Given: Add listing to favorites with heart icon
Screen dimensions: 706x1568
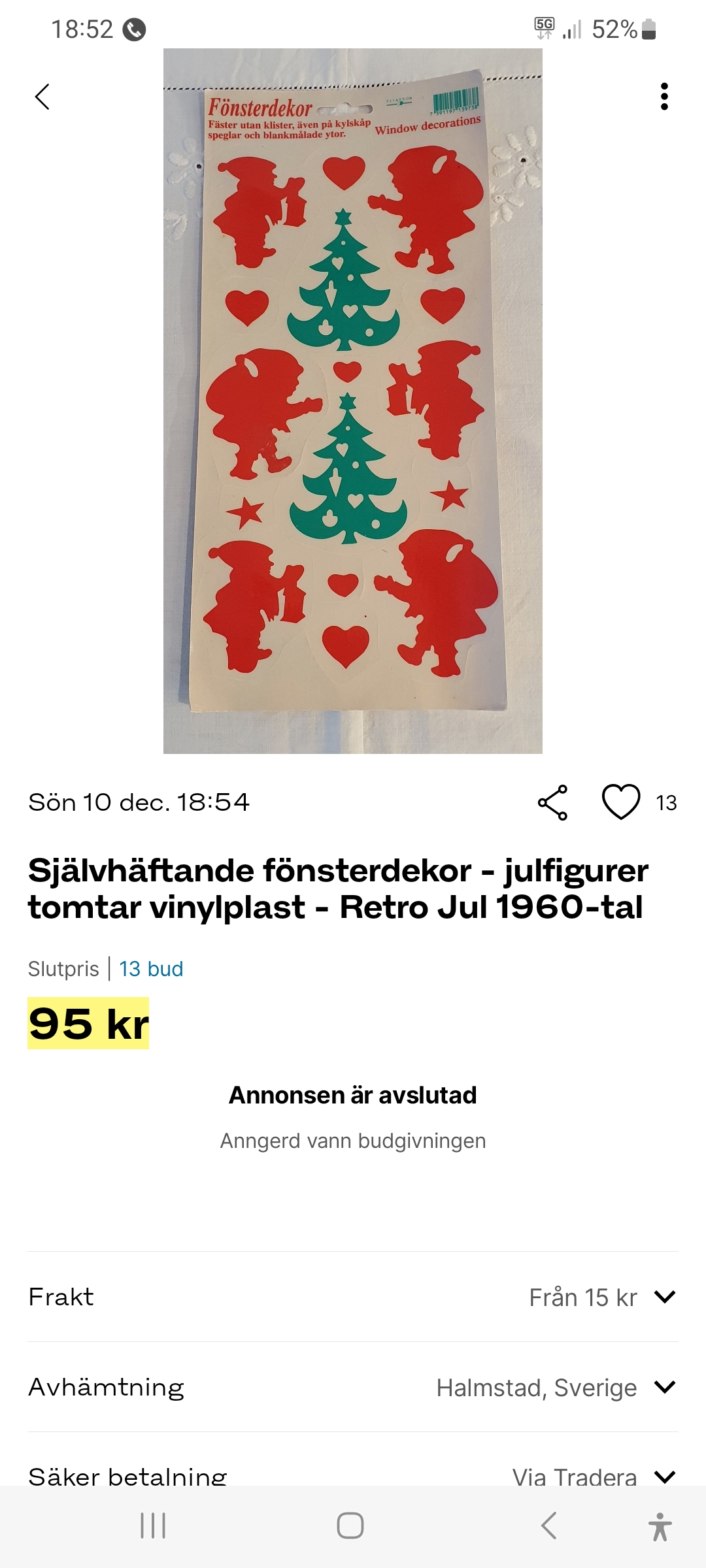Looking at the screenshot, I should (620, 802).
